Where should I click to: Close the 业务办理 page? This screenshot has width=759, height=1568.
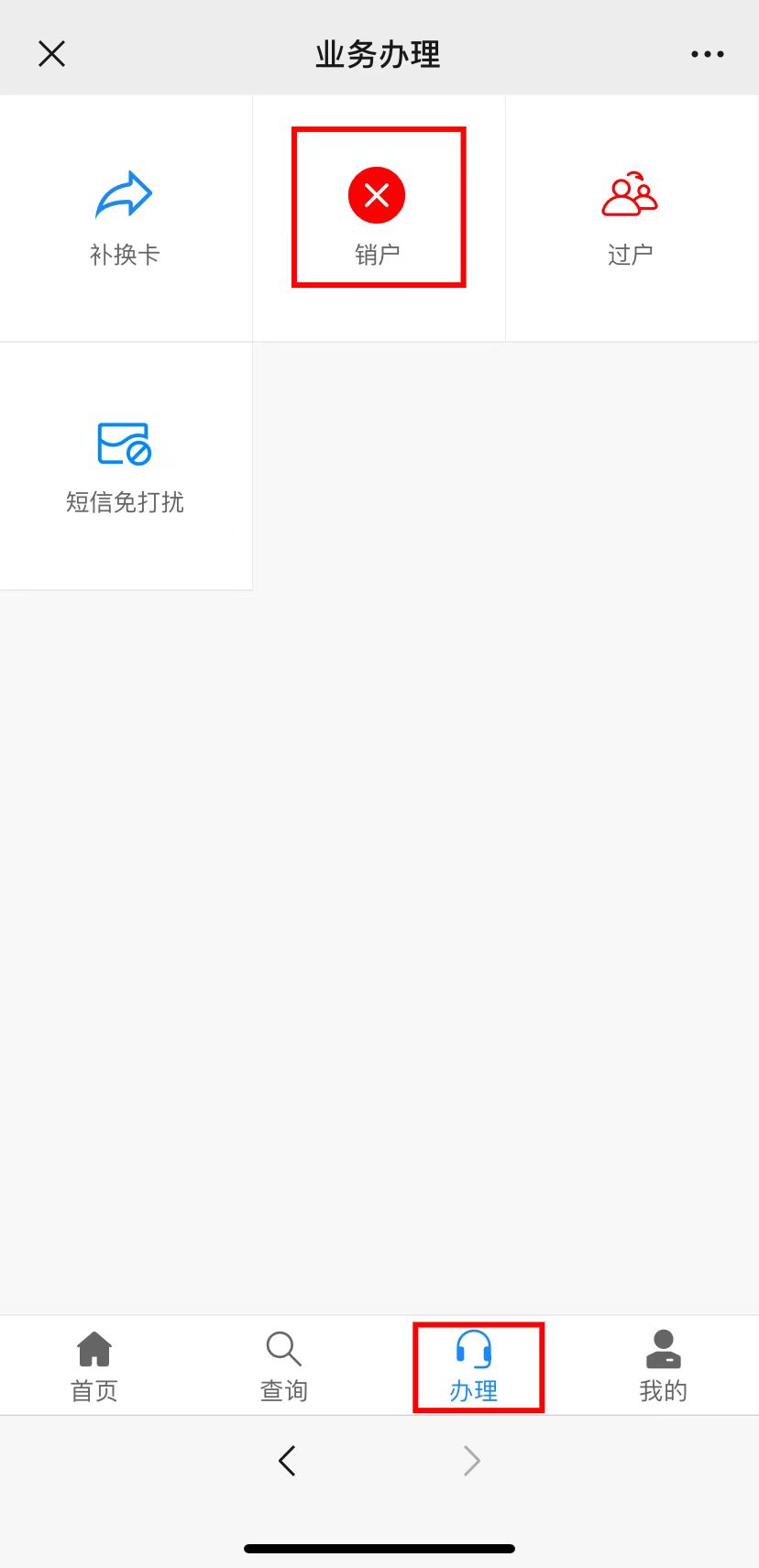click(x=52, y=54)
